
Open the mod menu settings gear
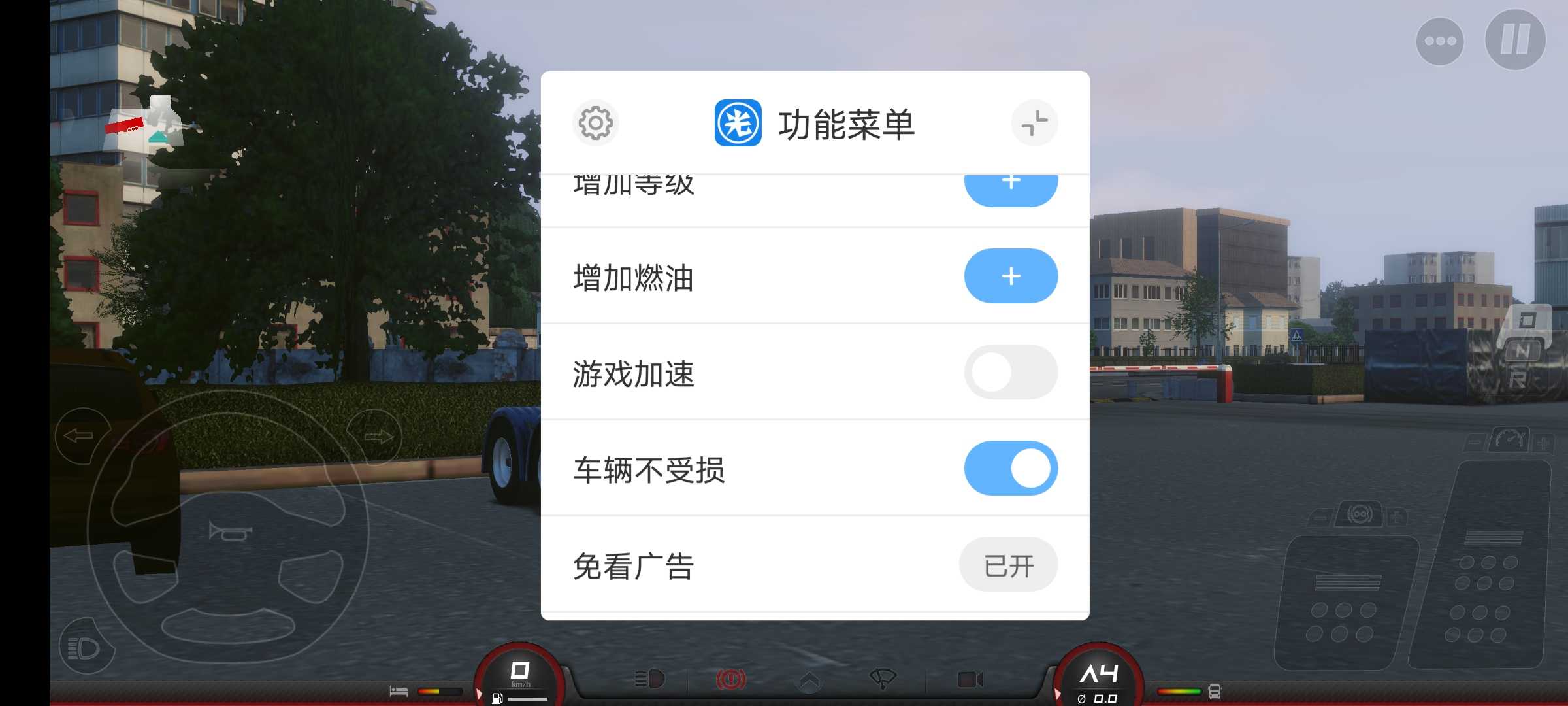point(595,122)
